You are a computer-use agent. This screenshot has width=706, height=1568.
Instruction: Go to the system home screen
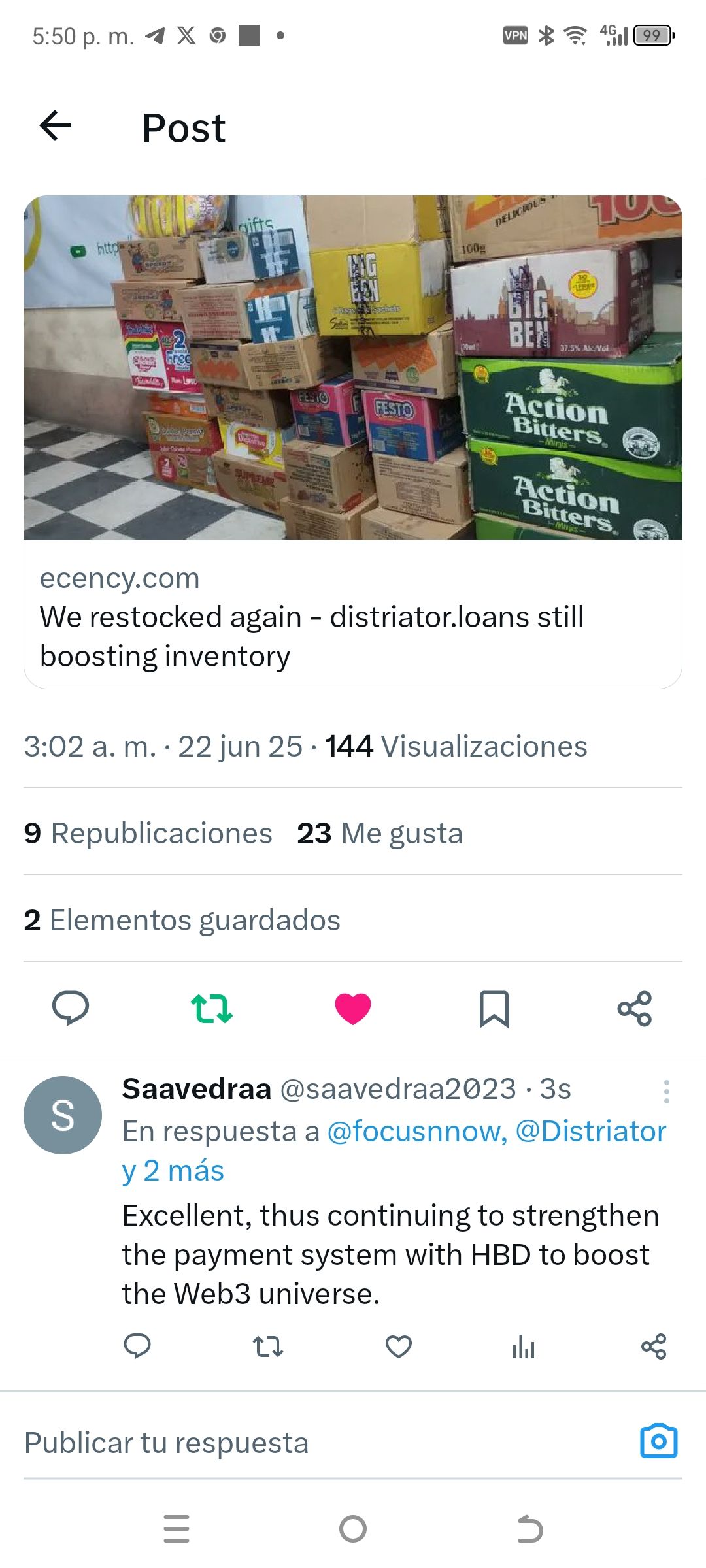(x=353, y=1529)
